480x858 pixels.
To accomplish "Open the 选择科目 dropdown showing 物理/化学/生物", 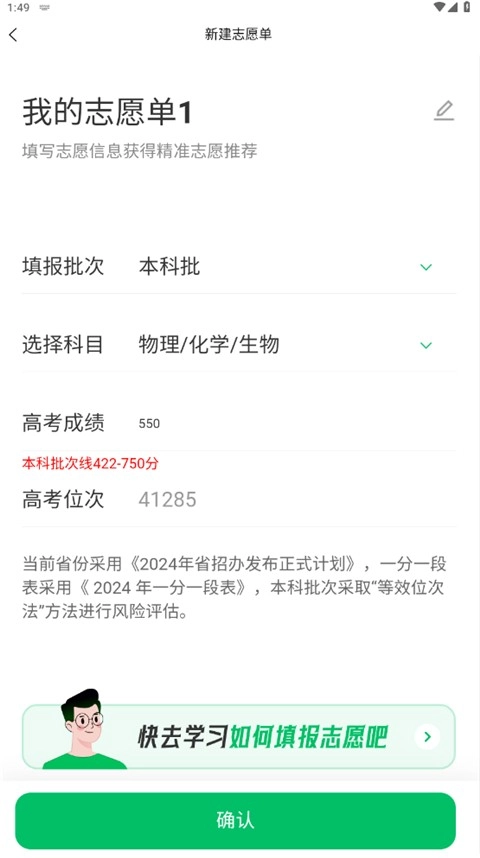I will [239, 345].
